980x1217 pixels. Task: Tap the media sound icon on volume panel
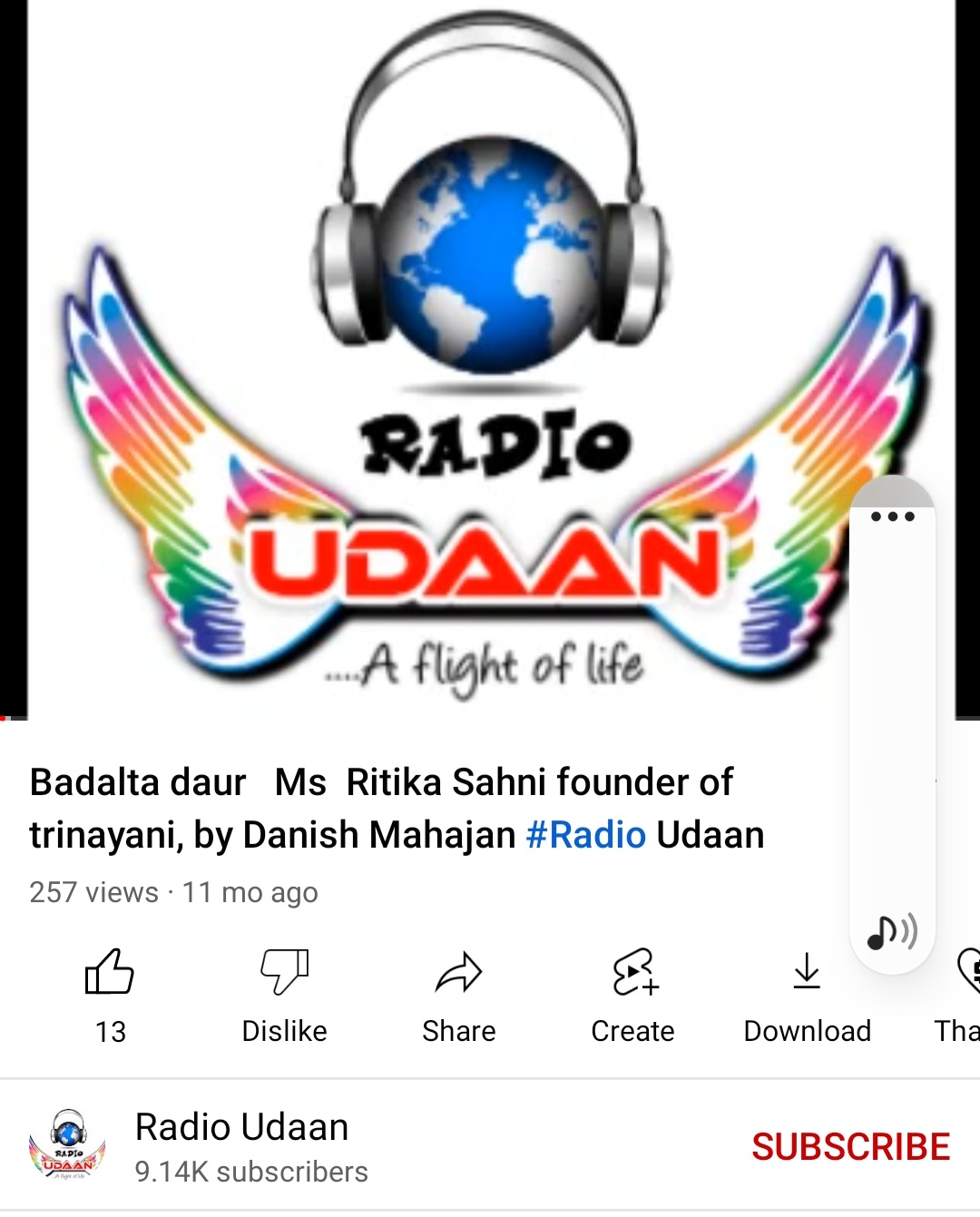pos(892,931)
